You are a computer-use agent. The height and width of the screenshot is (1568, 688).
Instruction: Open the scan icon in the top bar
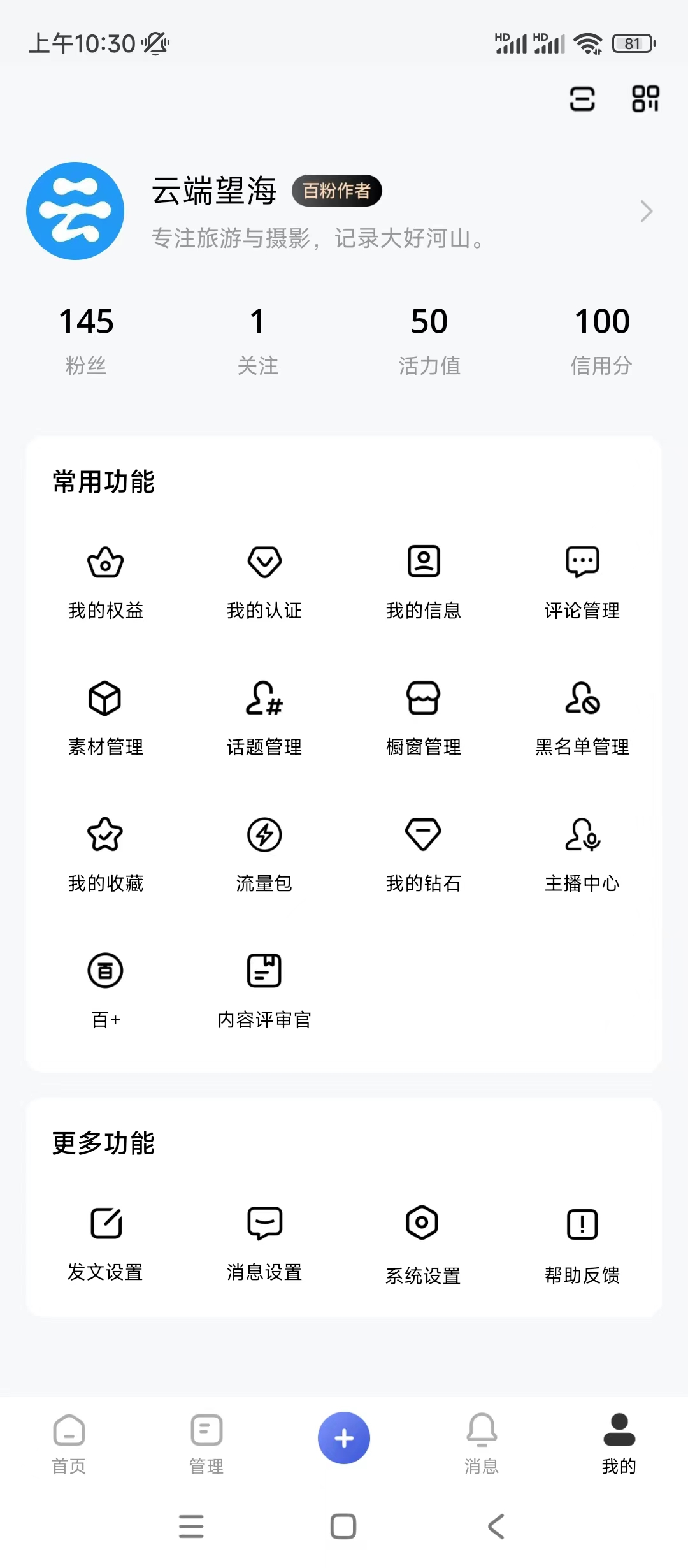[582, 99]
